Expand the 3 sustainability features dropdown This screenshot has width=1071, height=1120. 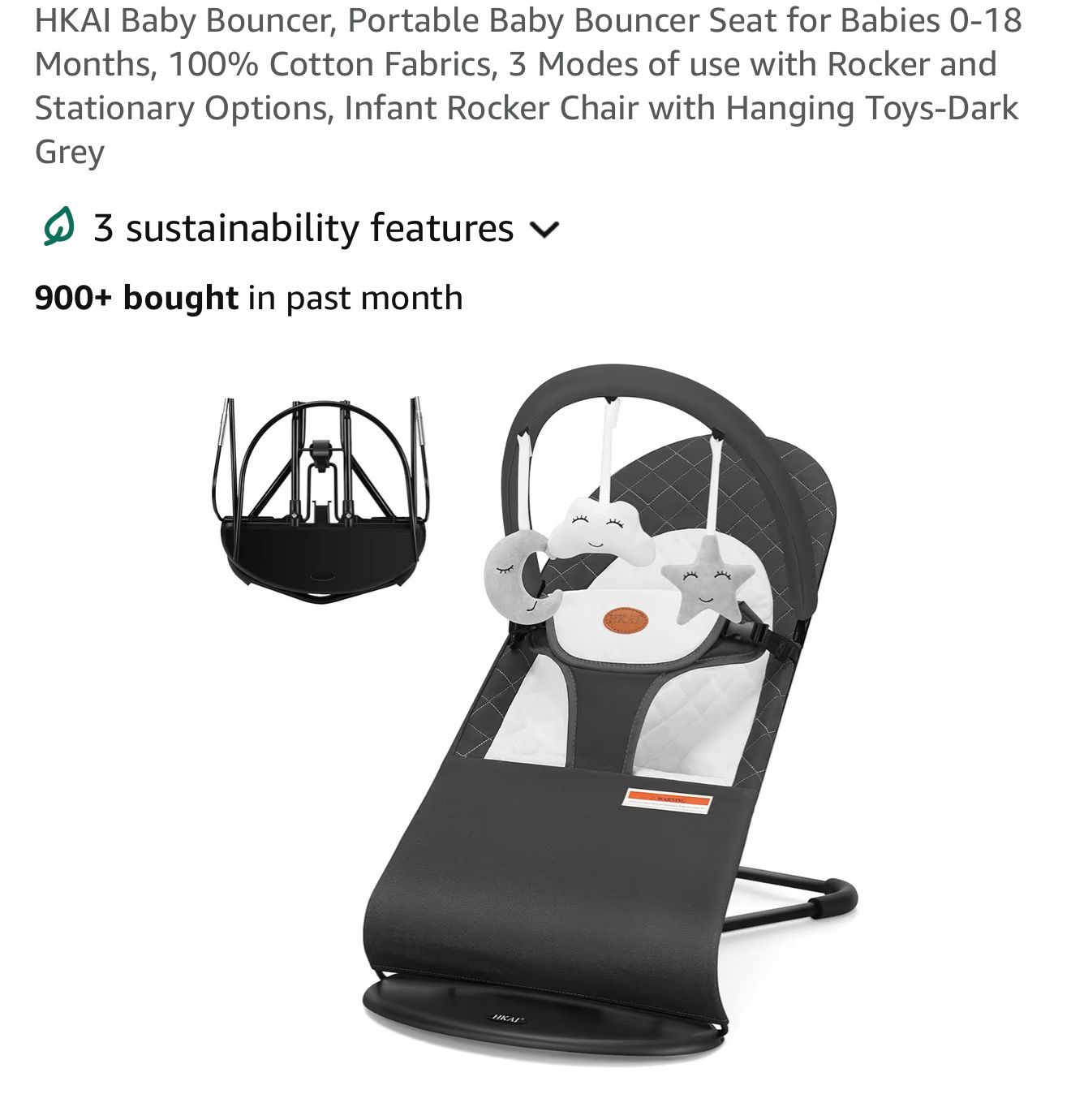(544, 230)
